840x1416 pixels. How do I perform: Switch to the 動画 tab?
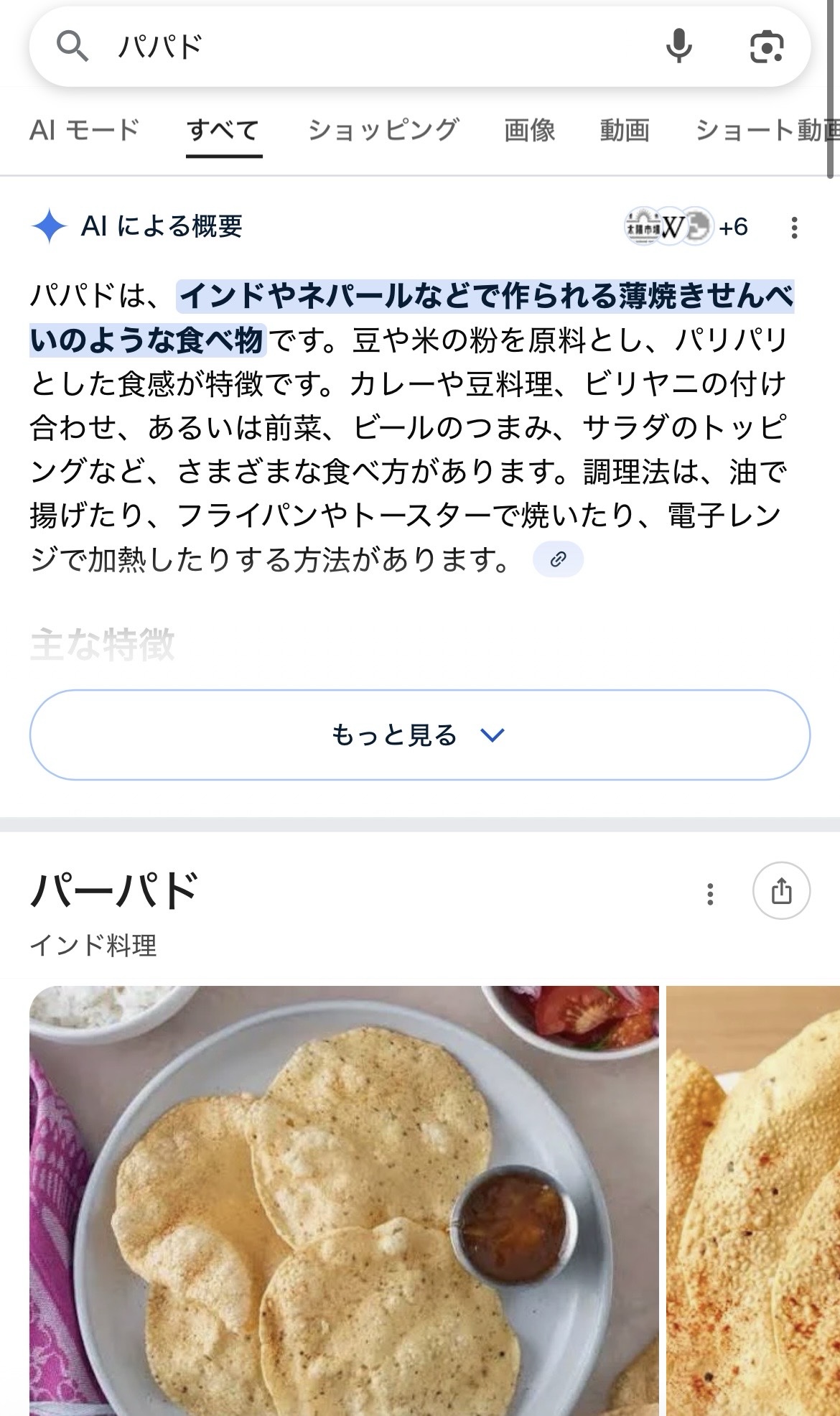pos(625,130)
